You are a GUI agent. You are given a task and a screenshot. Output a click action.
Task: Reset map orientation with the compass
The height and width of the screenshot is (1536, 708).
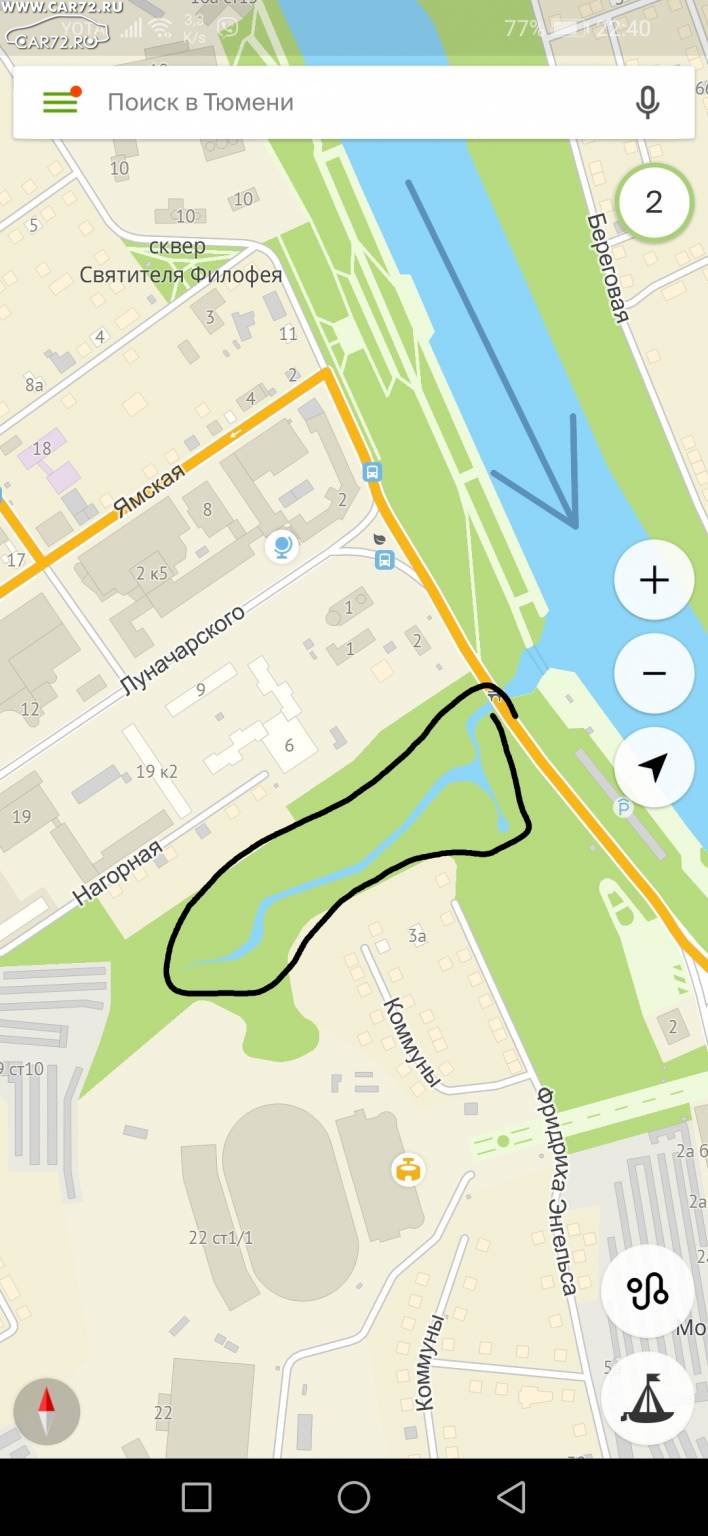46,1411
